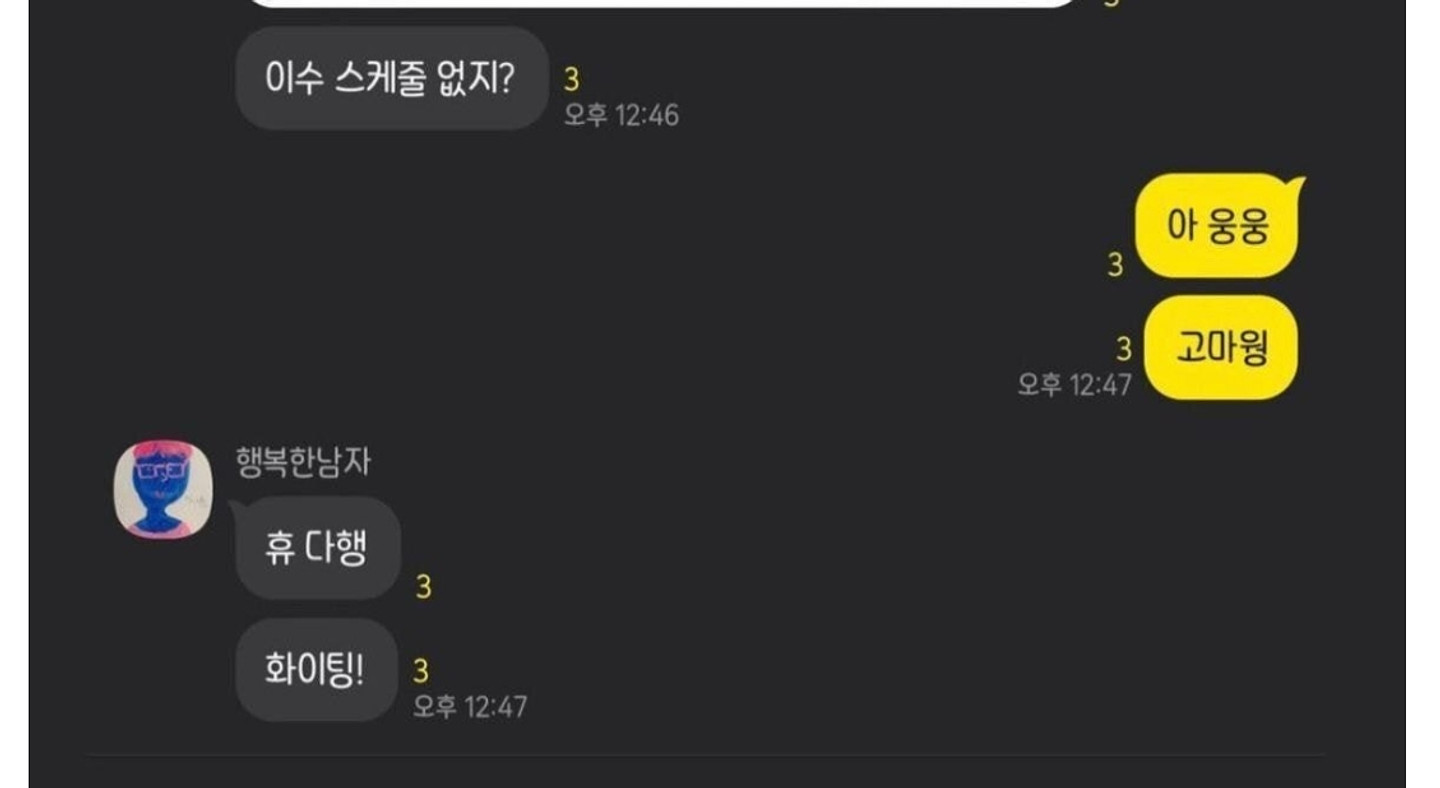Open 행복한남자's profile picture
The height and width of the screenshot is (788, 1440).
pos(163,489)
